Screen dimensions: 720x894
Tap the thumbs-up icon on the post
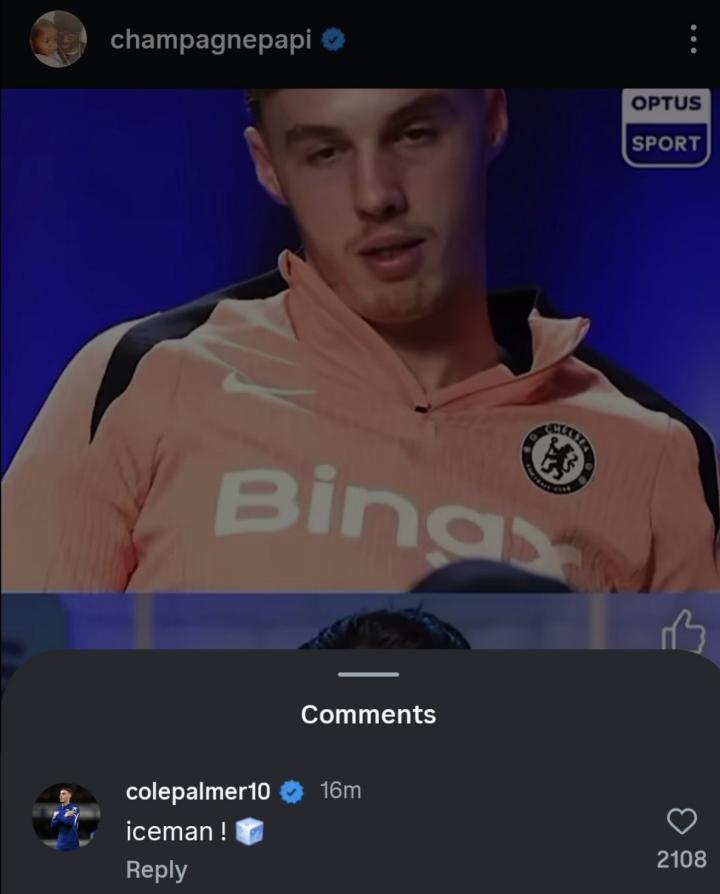684,632
